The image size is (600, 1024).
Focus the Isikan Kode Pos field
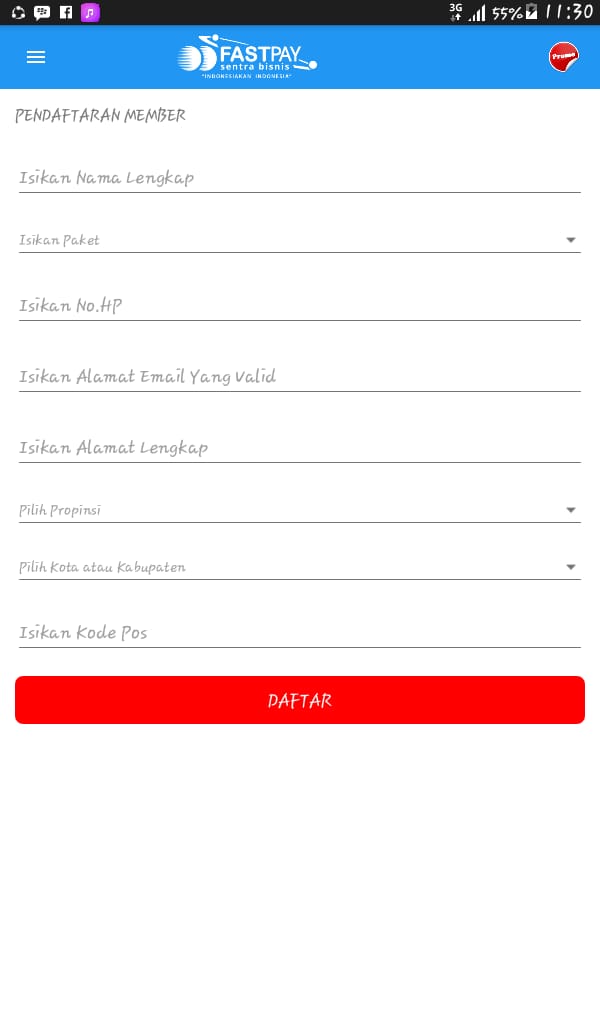[300, 633]
